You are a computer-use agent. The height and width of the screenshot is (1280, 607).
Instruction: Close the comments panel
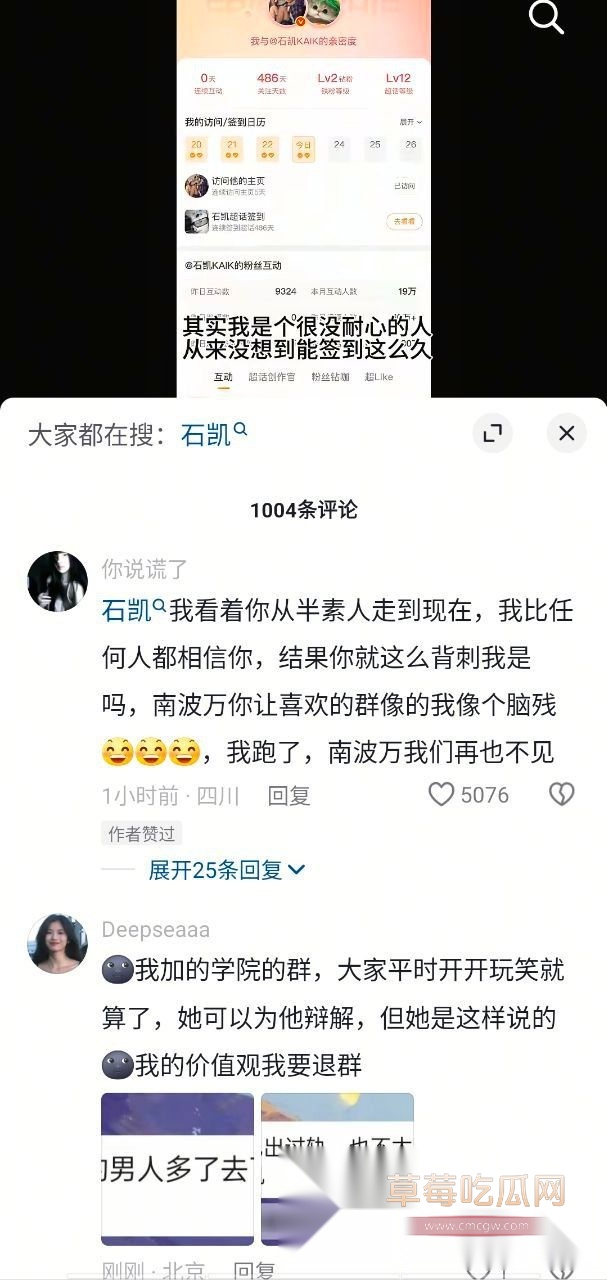pos(566,433)
